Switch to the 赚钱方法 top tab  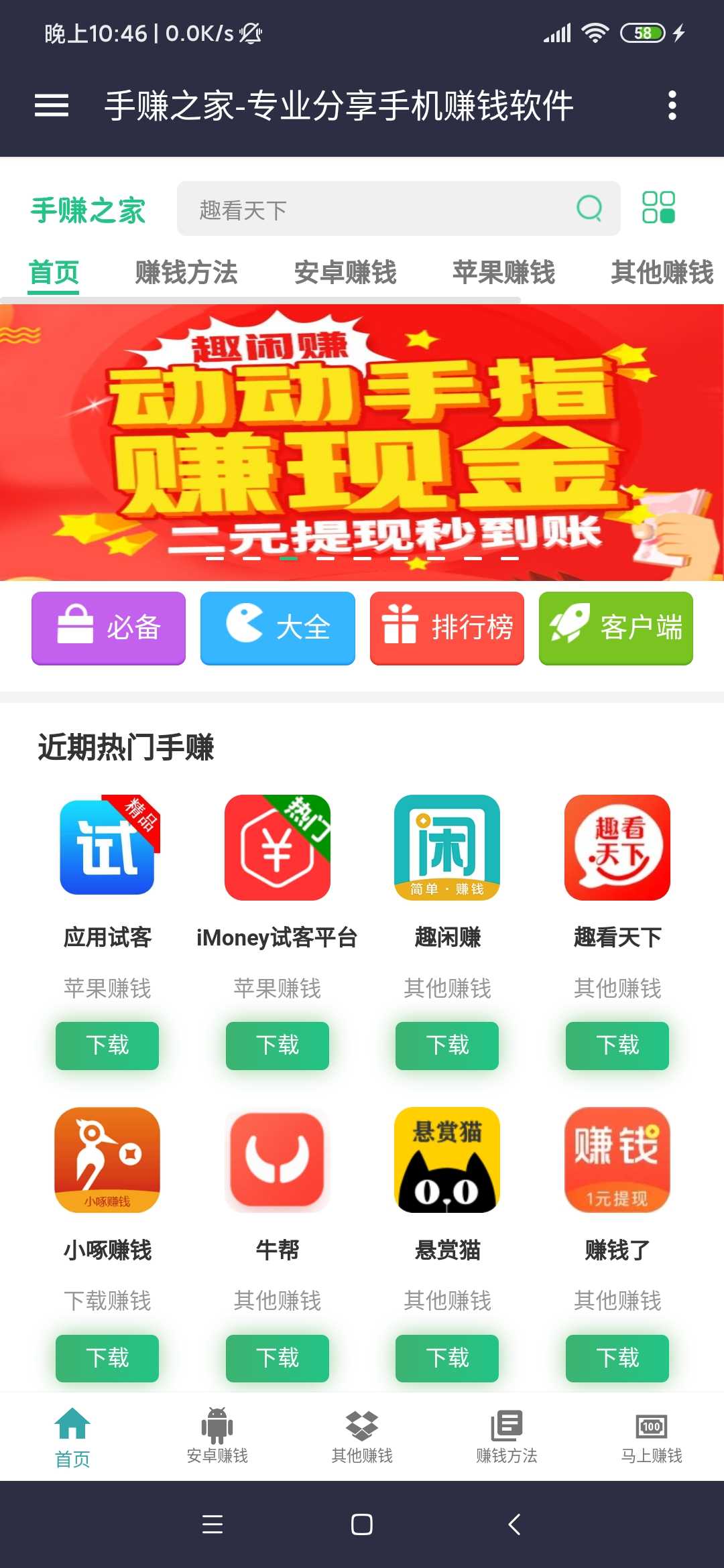coord(186,273)
